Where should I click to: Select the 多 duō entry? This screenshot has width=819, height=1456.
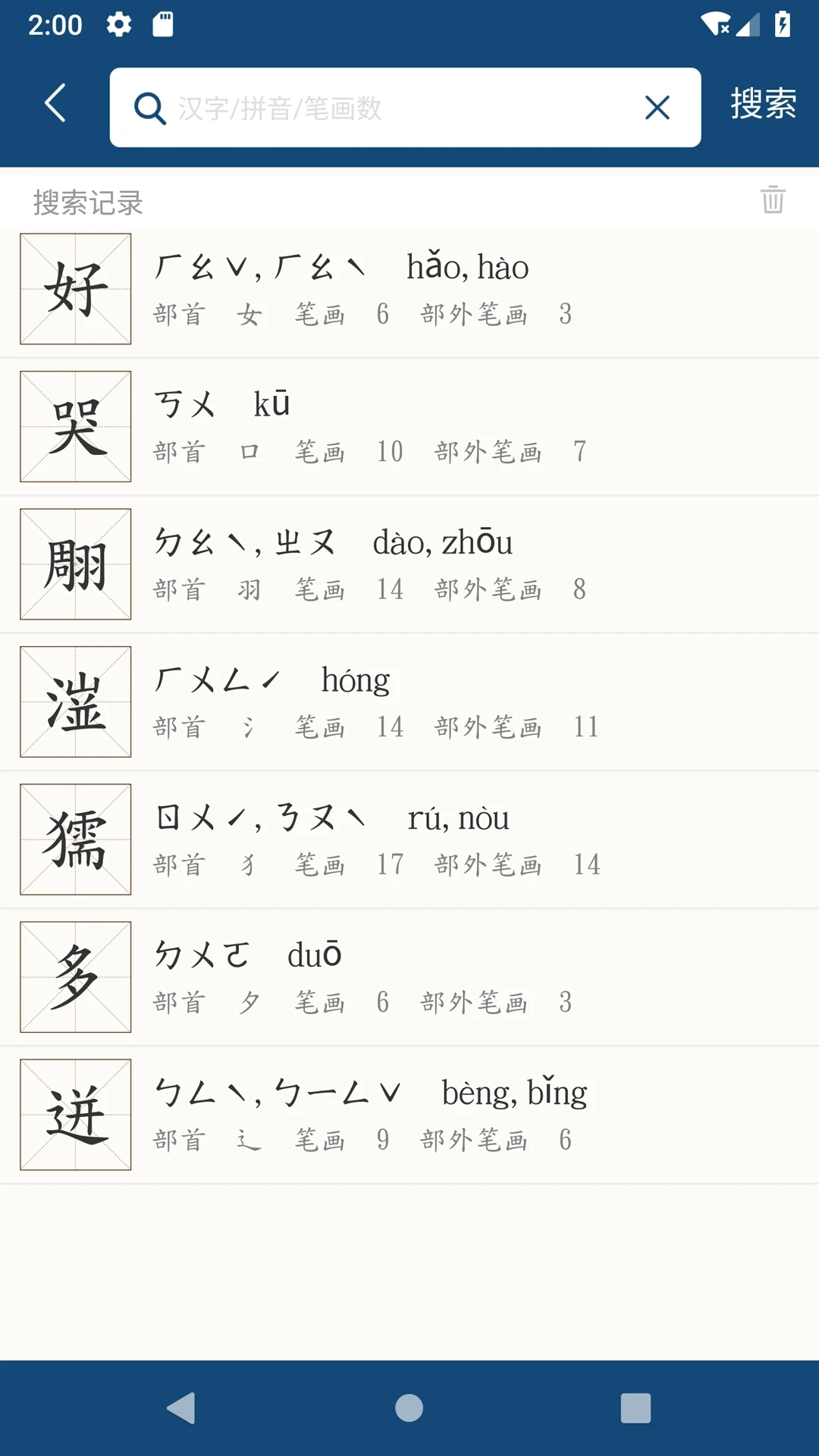(x=409, y=977)
